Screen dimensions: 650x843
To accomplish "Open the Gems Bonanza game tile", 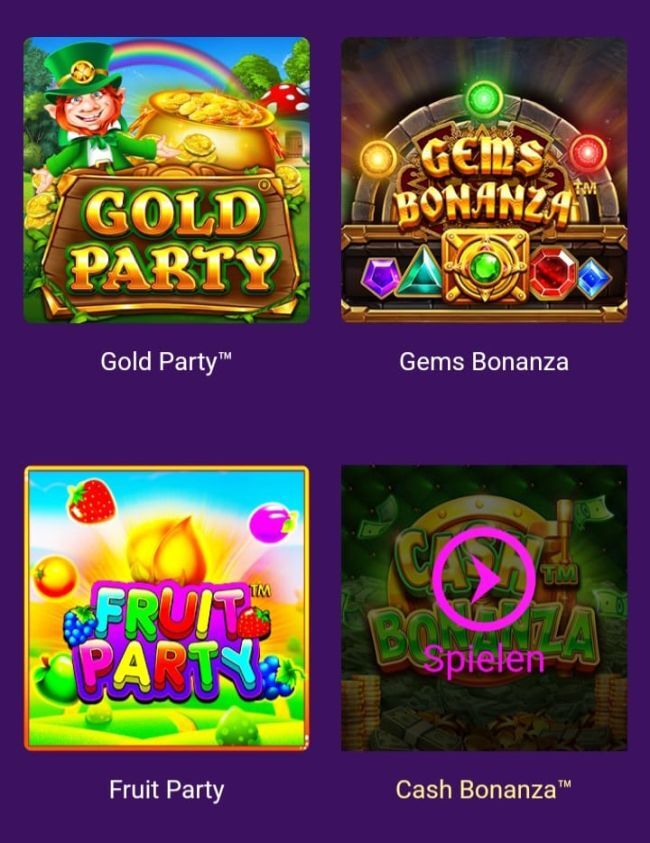I will [484, 180].
